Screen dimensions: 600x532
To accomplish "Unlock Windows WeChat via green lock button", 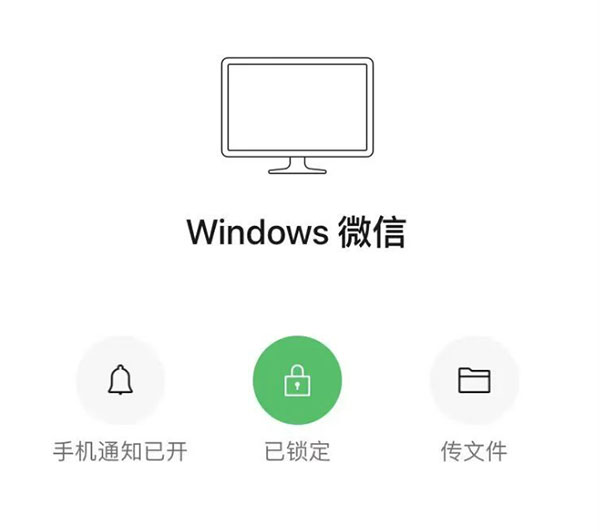I will point(297,380).
